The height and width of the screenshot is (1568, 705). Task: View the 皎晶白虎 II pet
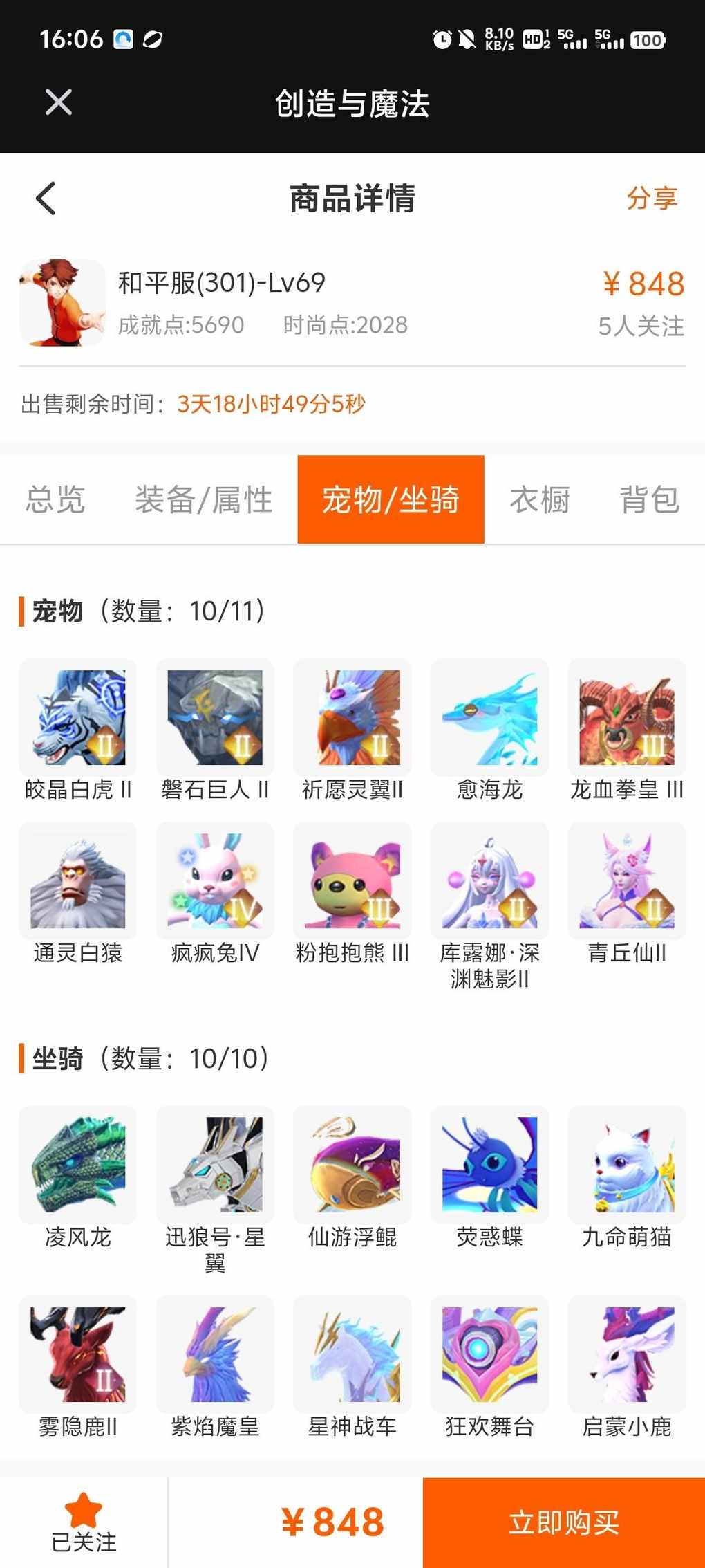click(78, 718)
